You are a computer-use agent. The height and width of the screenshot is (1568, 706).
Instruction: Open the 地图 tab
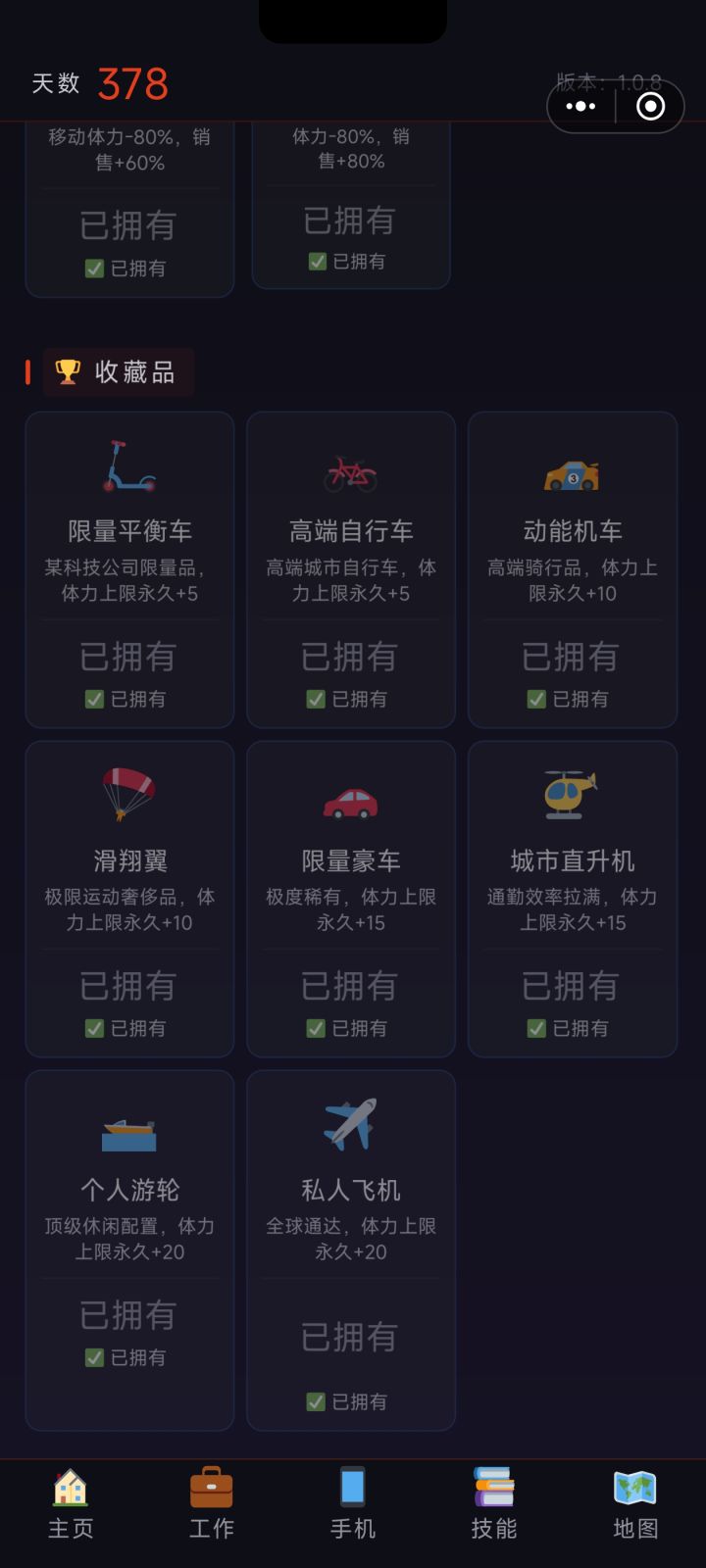coord(635,1504)
